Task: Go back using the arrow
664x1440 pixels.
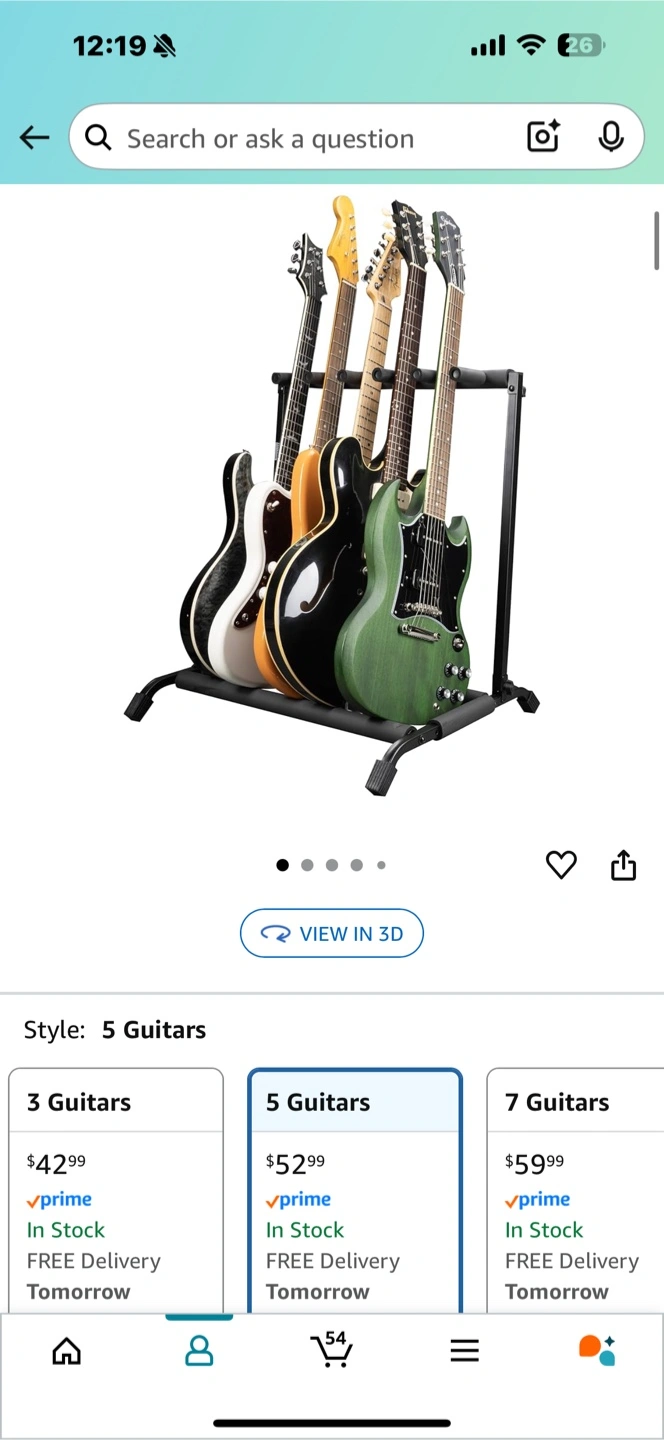Action: 34,138
